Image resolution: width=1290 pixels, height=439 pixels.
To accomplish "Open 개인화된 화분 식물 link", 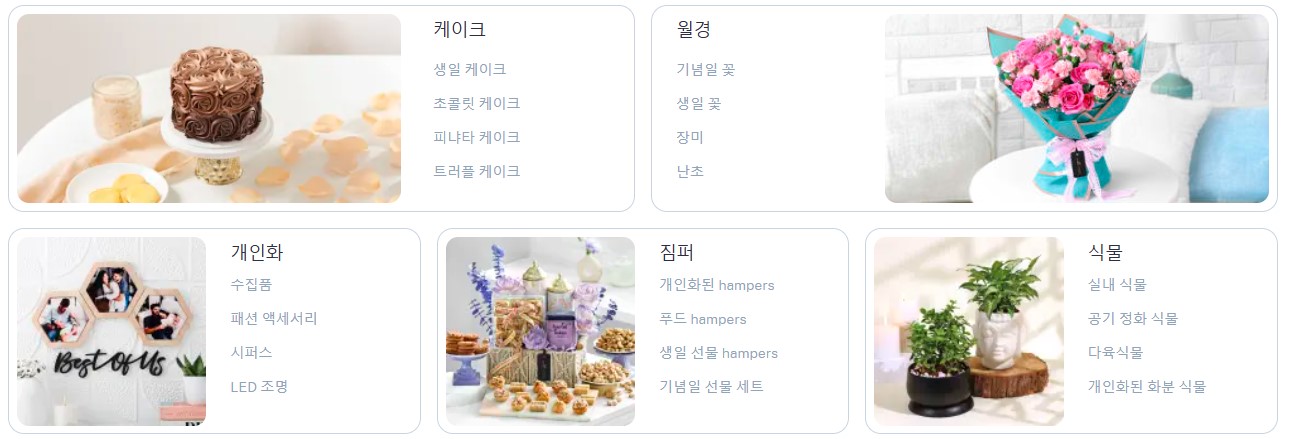I will point(1146,386).
